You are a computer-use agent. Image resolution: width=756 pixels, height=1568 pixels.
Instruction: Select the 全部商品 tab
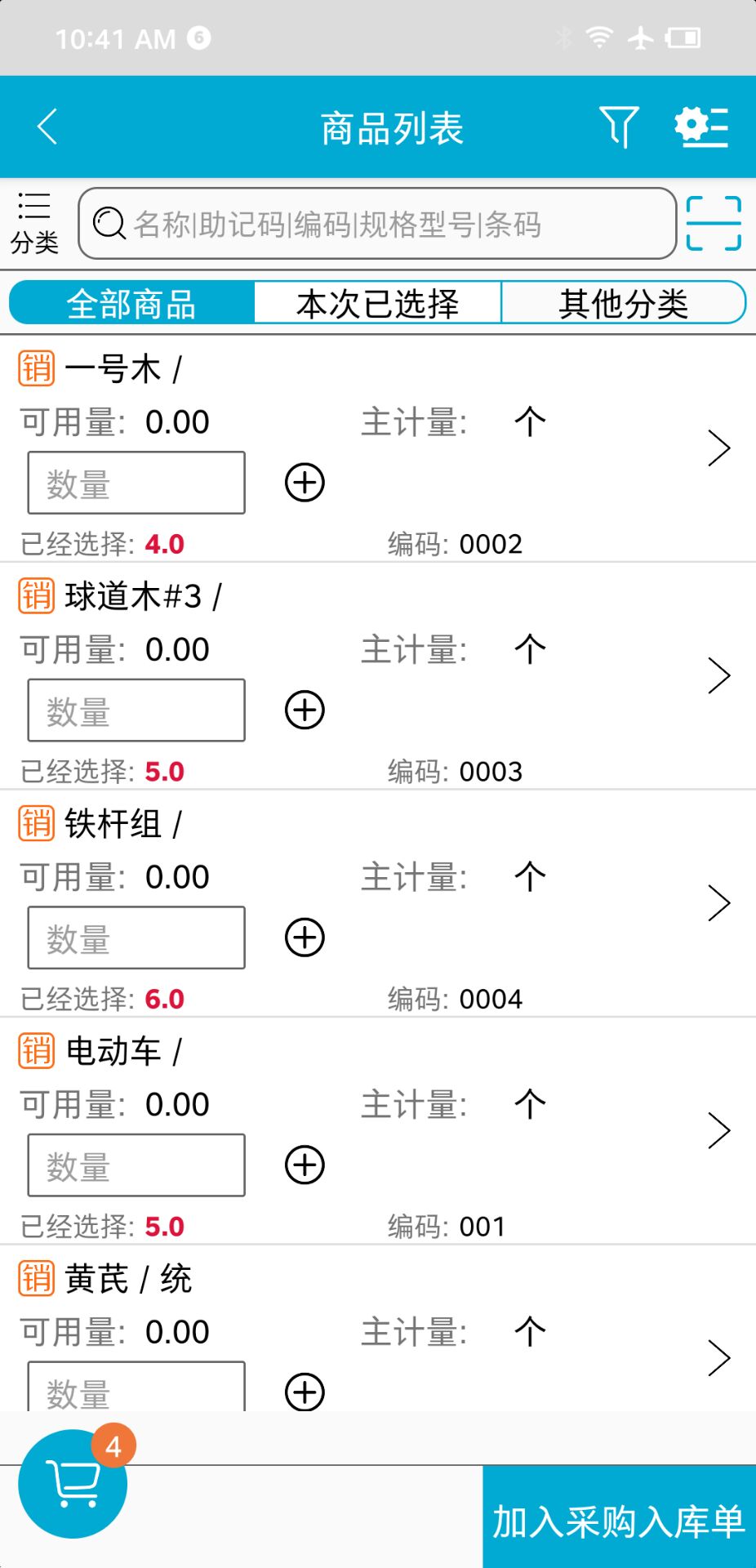click(132, 303)
